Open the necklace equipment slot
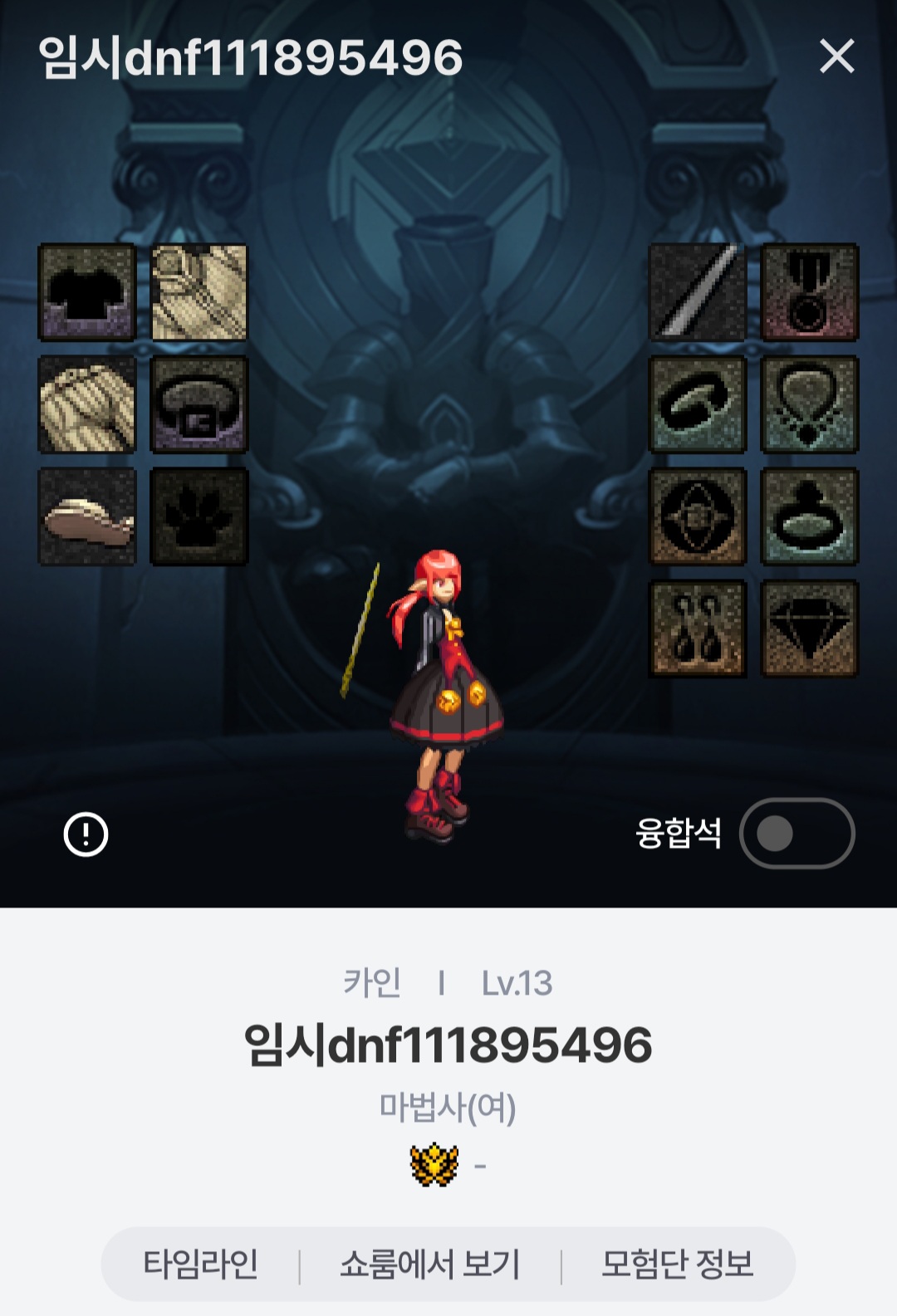 (810, 404)
